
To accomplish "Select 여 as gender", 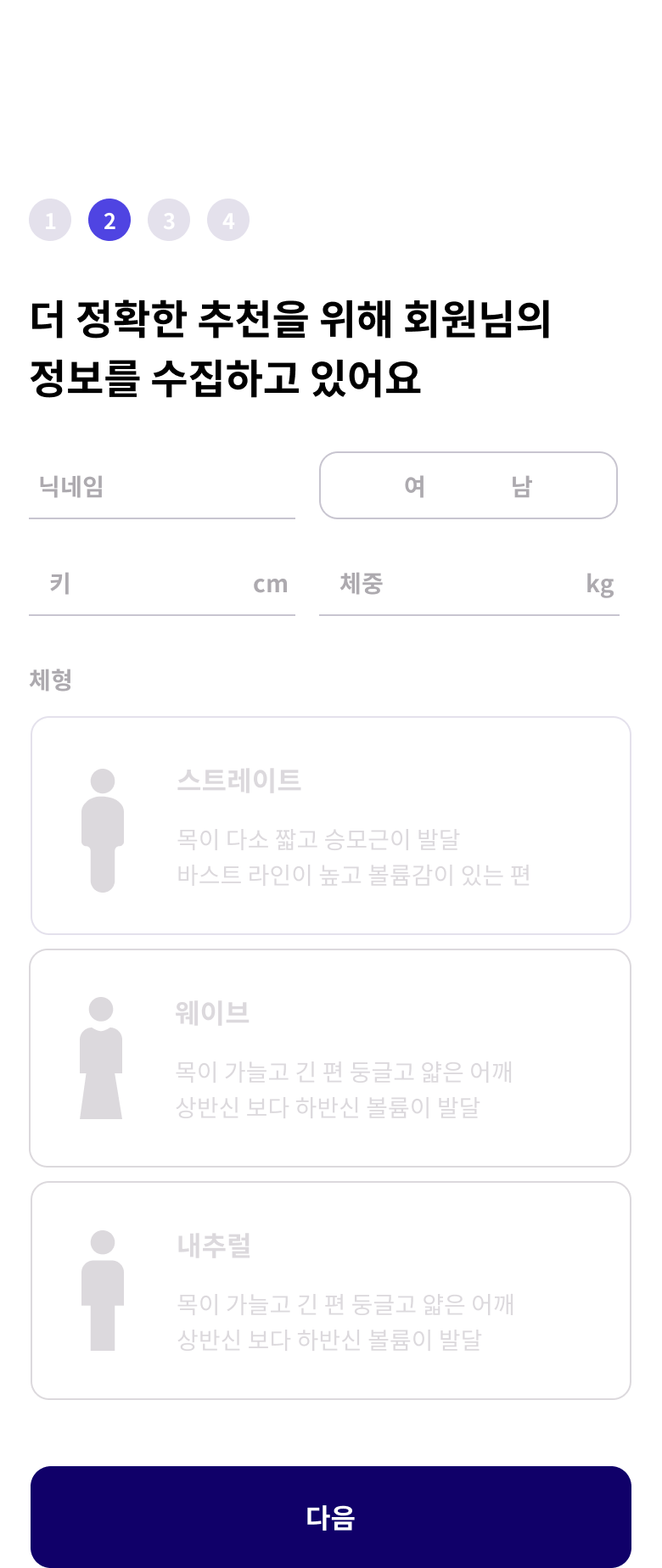I will click(x=414, y=486).
